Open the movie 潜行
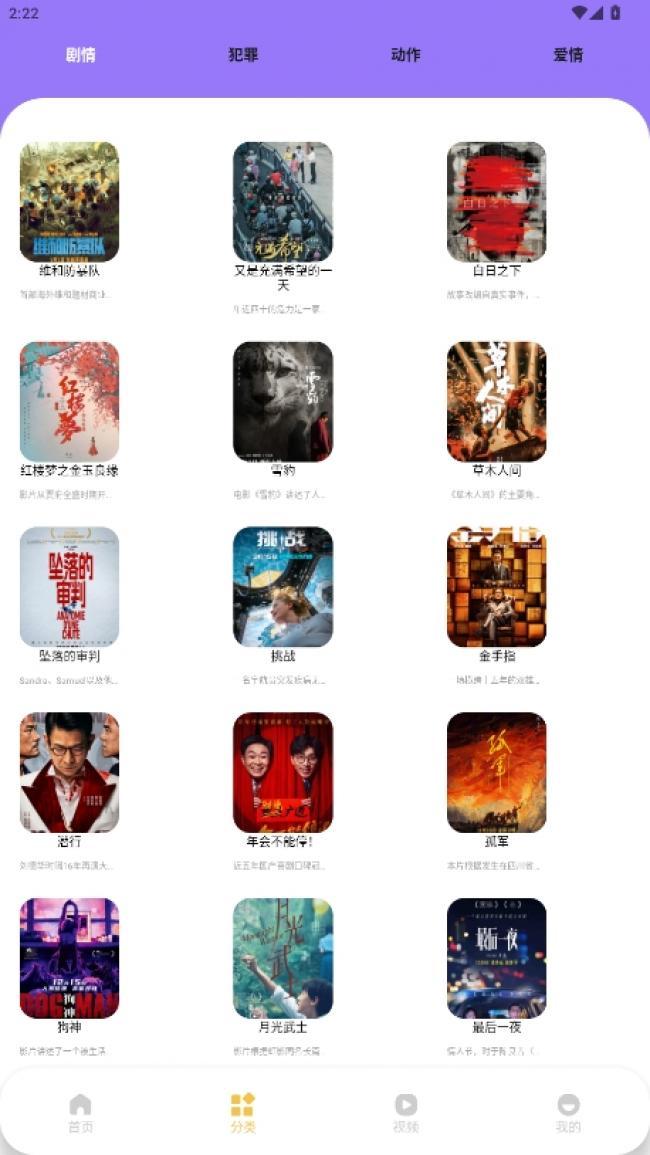The image size is (650, 1155). point(69,772)
